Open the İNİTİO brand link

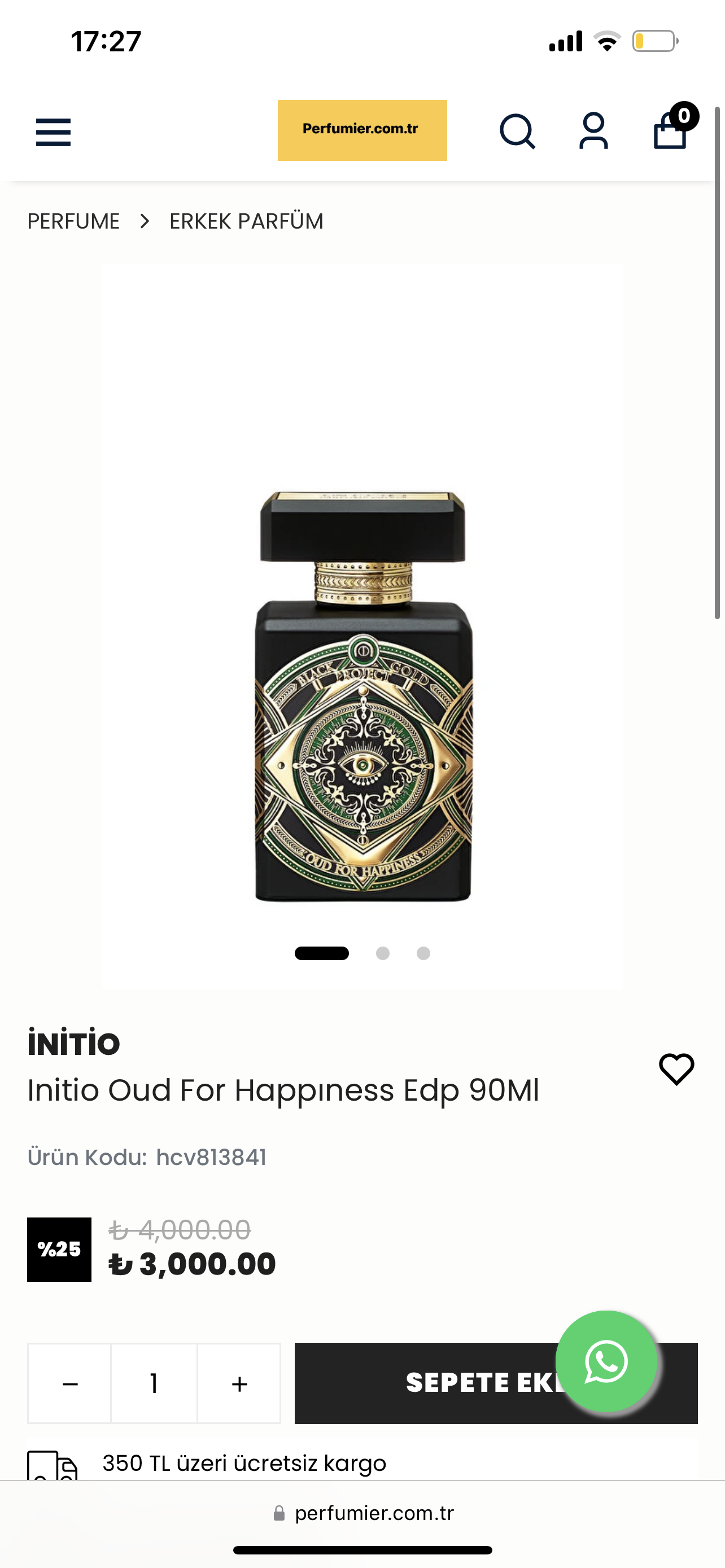pos(73,1043)
